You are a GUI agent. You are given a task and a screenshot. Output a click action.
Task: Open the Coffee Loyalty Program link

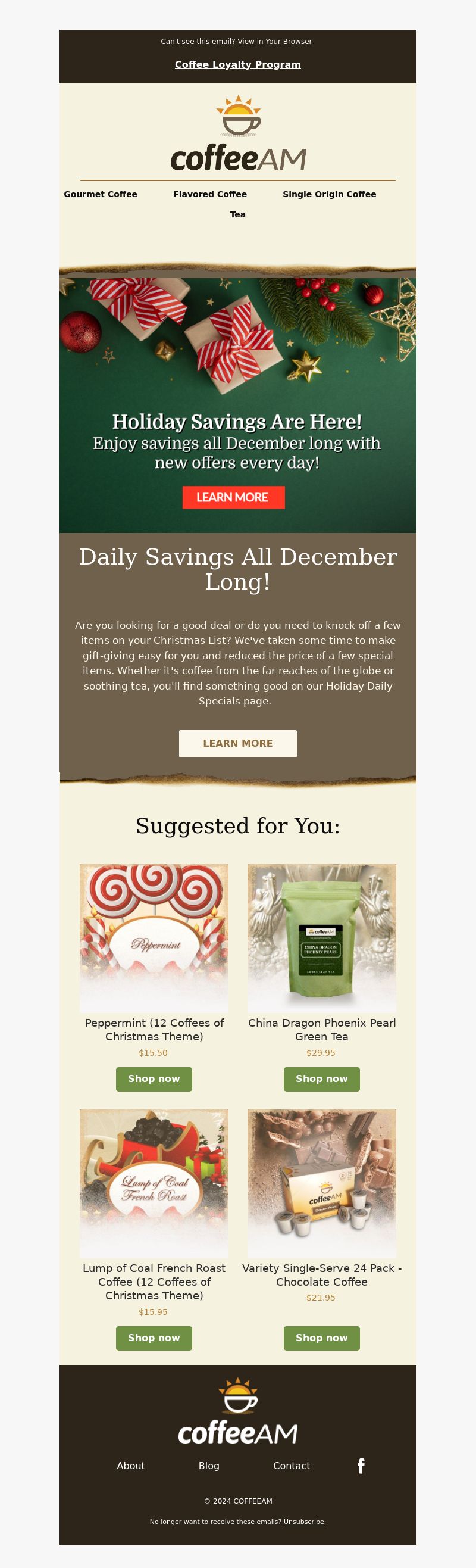pyautogui.click(x=237, y=64)
